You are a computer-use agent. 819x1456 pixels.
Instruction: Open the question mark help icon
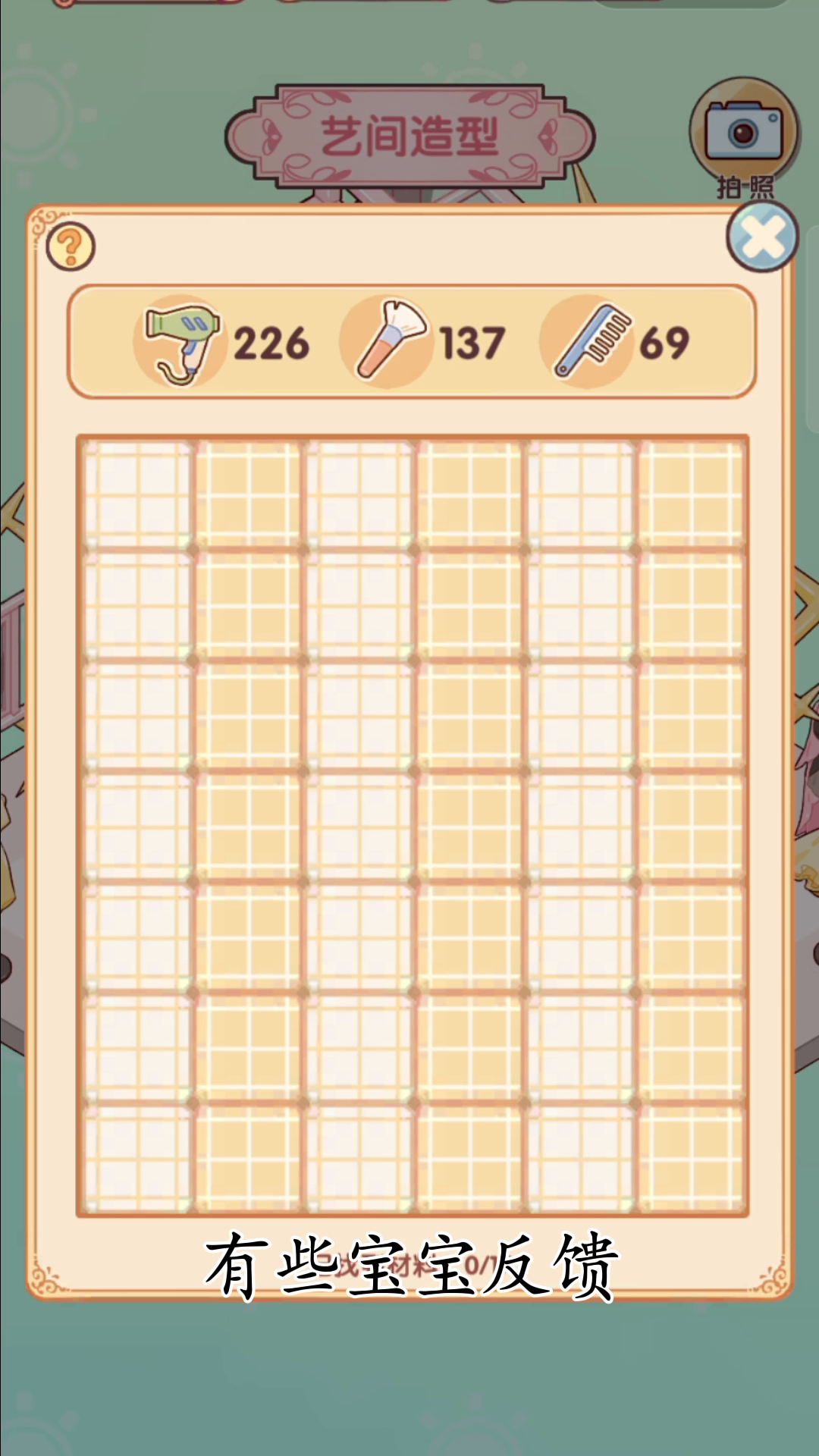(71, 246)
